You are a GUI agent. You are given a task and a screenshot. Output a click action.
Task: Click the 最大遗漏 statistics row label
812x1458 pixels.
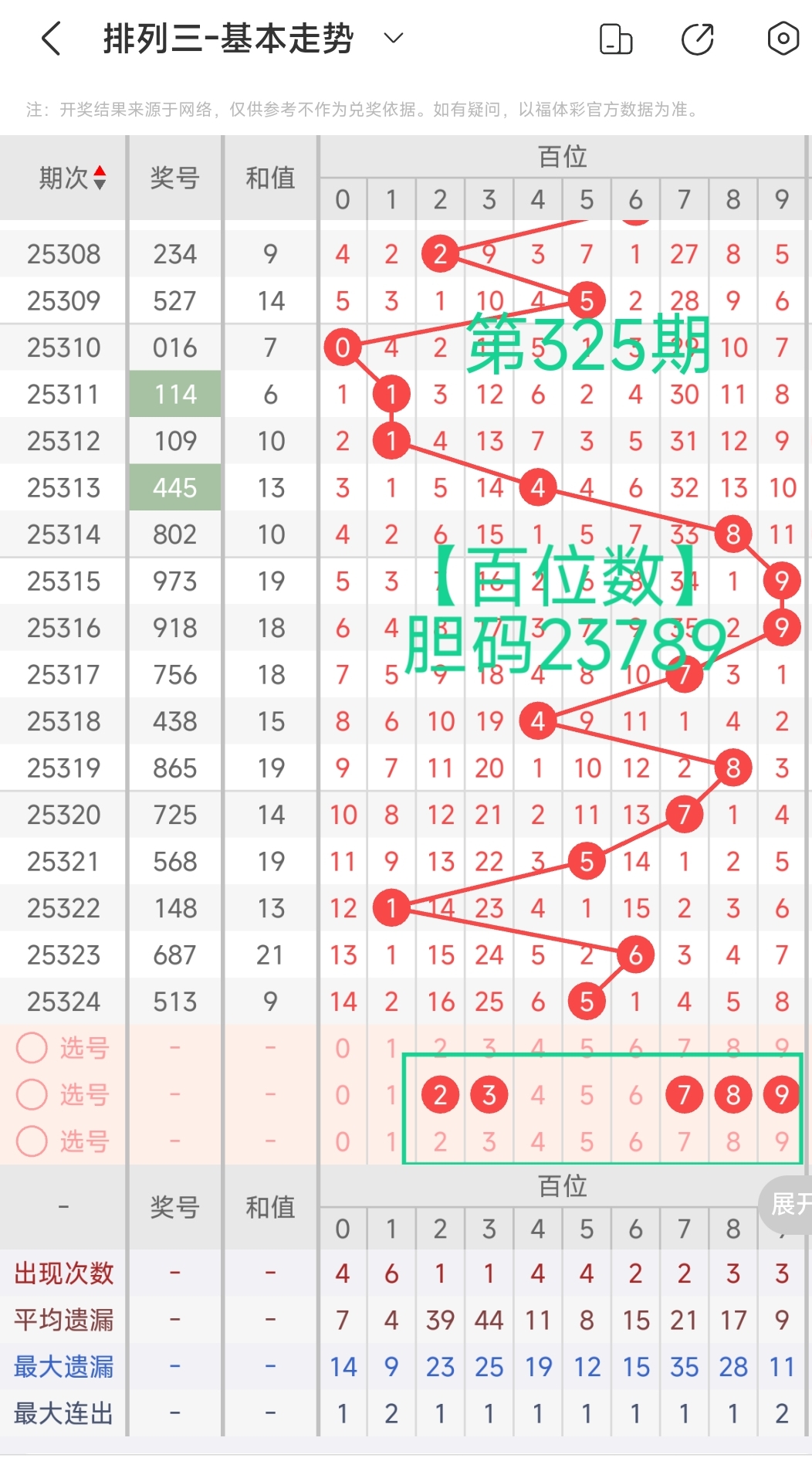click(63, 1366)
